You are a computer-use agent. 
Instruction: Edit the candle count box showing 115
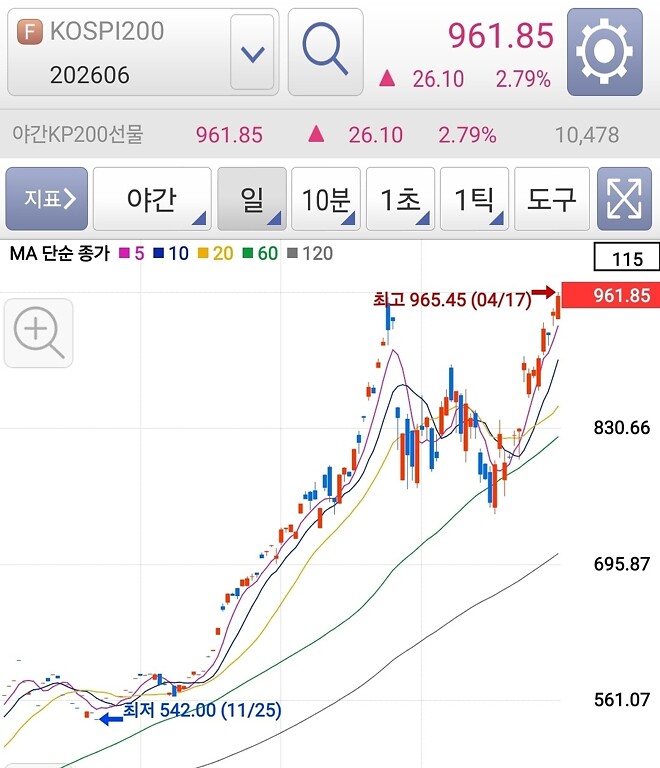pyautogui.click(x=626, y=260)
